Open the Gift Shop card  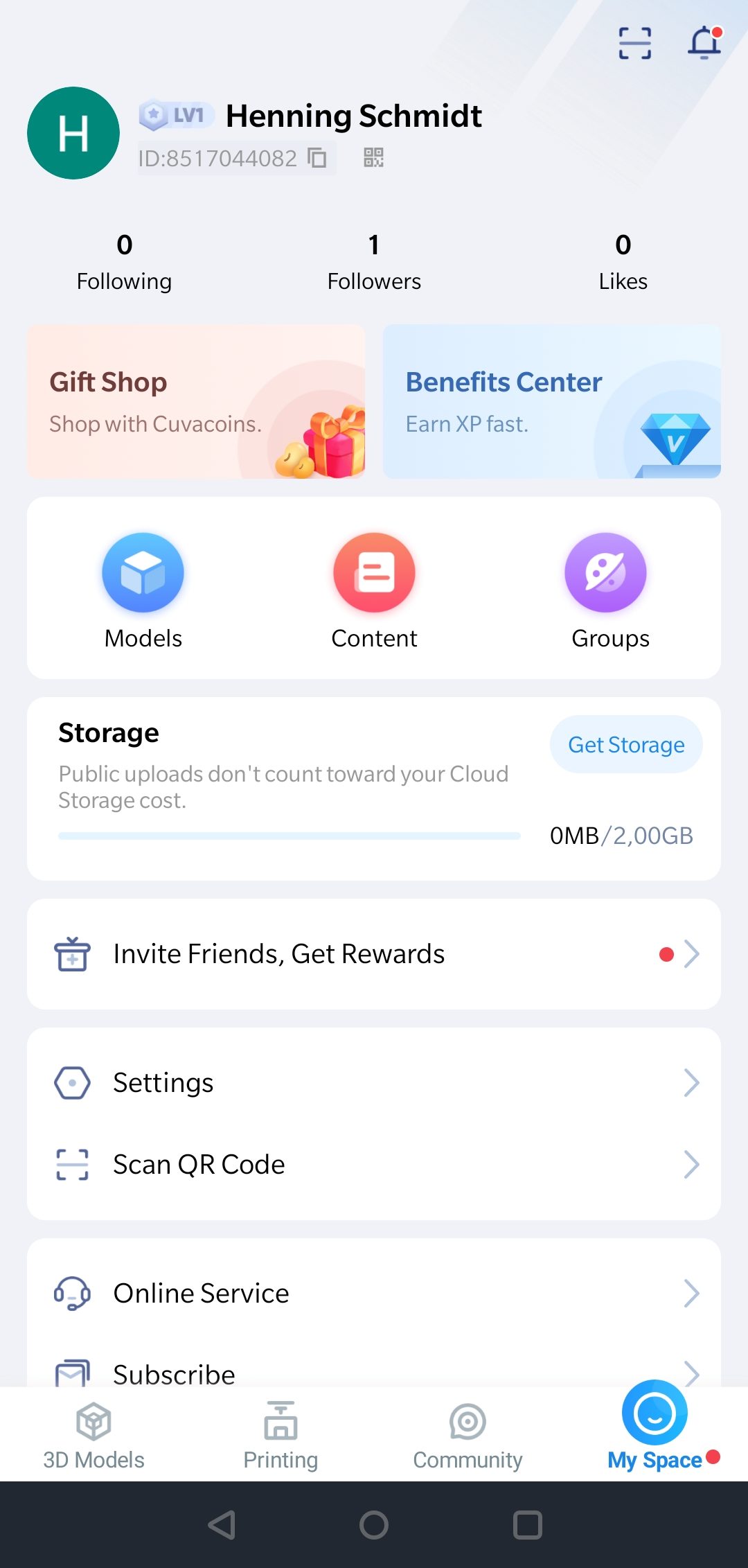click(x=196, y=402)
